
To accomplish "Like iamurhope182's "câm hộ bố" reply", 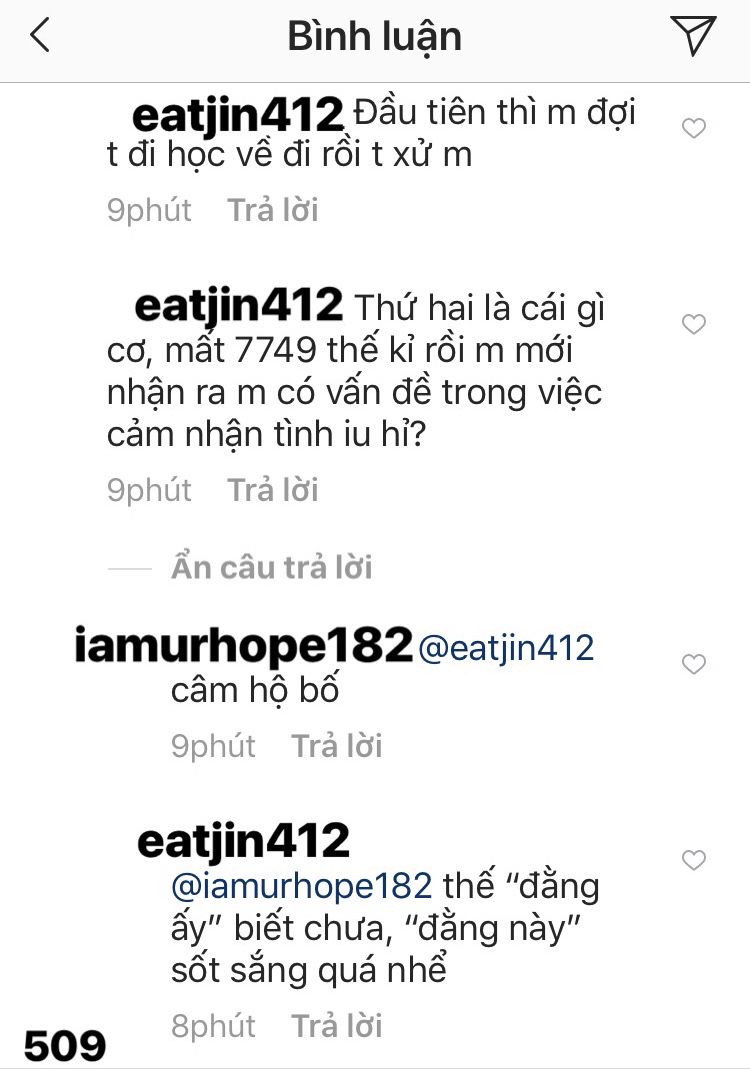I will click(x=693, y=664).
